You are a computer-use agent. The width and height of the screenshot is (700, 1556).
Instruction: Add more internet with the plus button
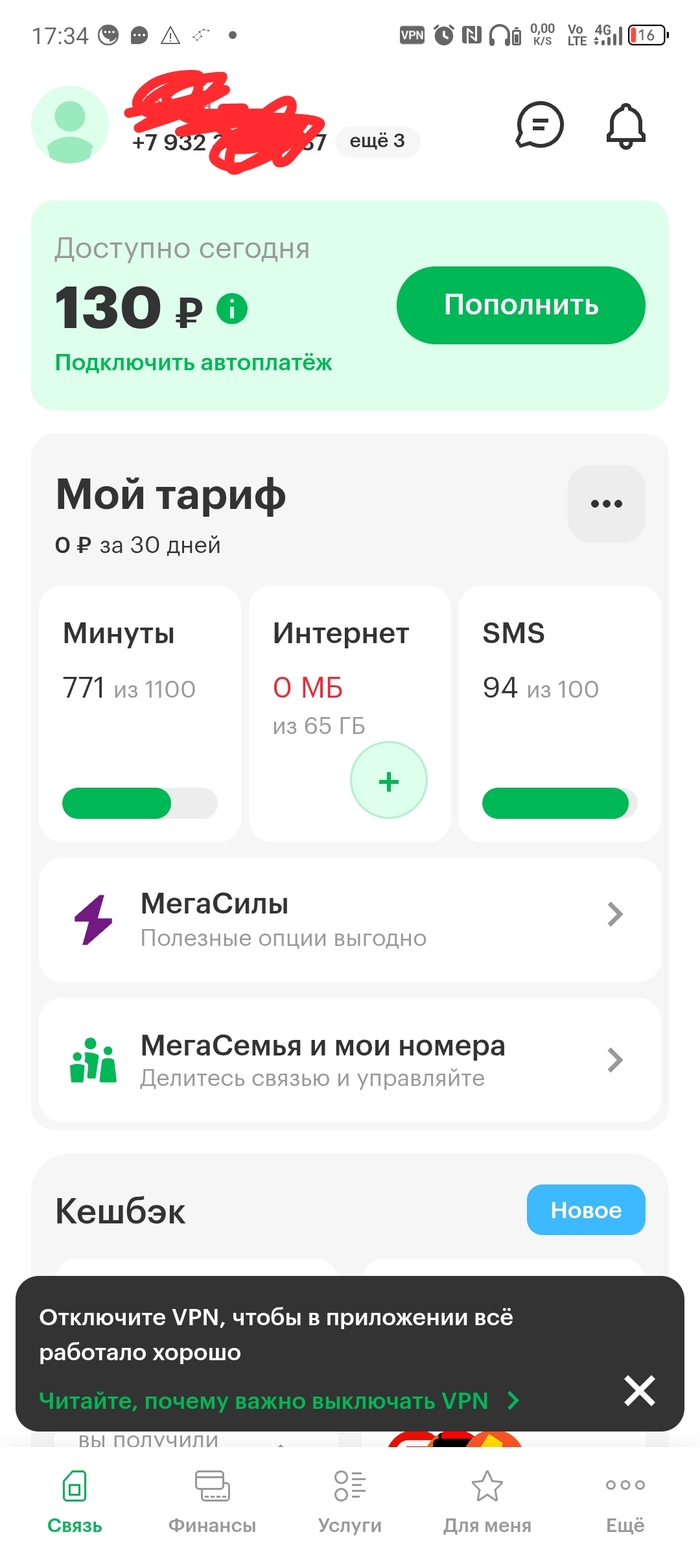[389, 781]
